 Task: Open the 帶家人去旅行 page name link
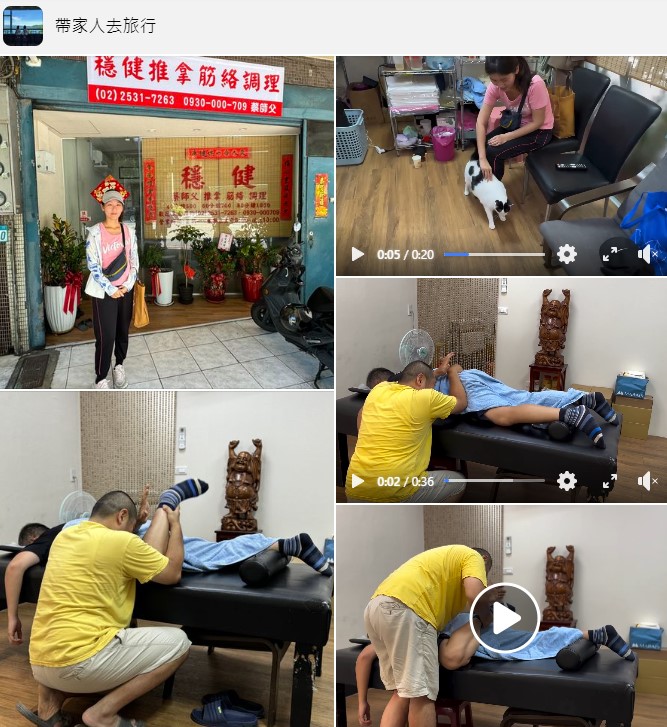pyautogui.click(x=106, y=26)
